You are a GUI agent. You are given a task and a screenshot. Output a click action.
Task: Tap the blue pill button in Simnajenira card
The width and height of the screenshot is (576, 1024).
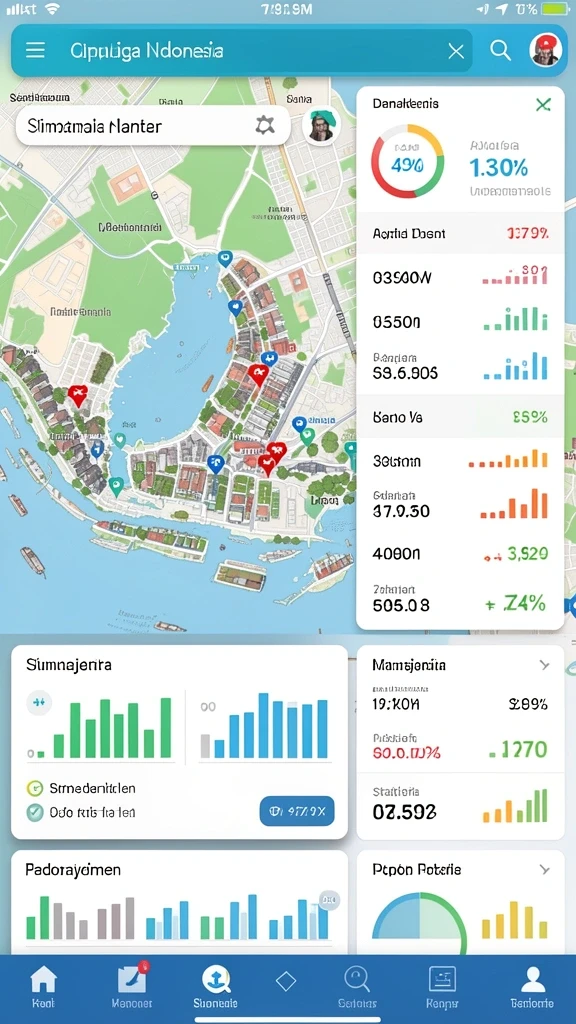point(297,812)
